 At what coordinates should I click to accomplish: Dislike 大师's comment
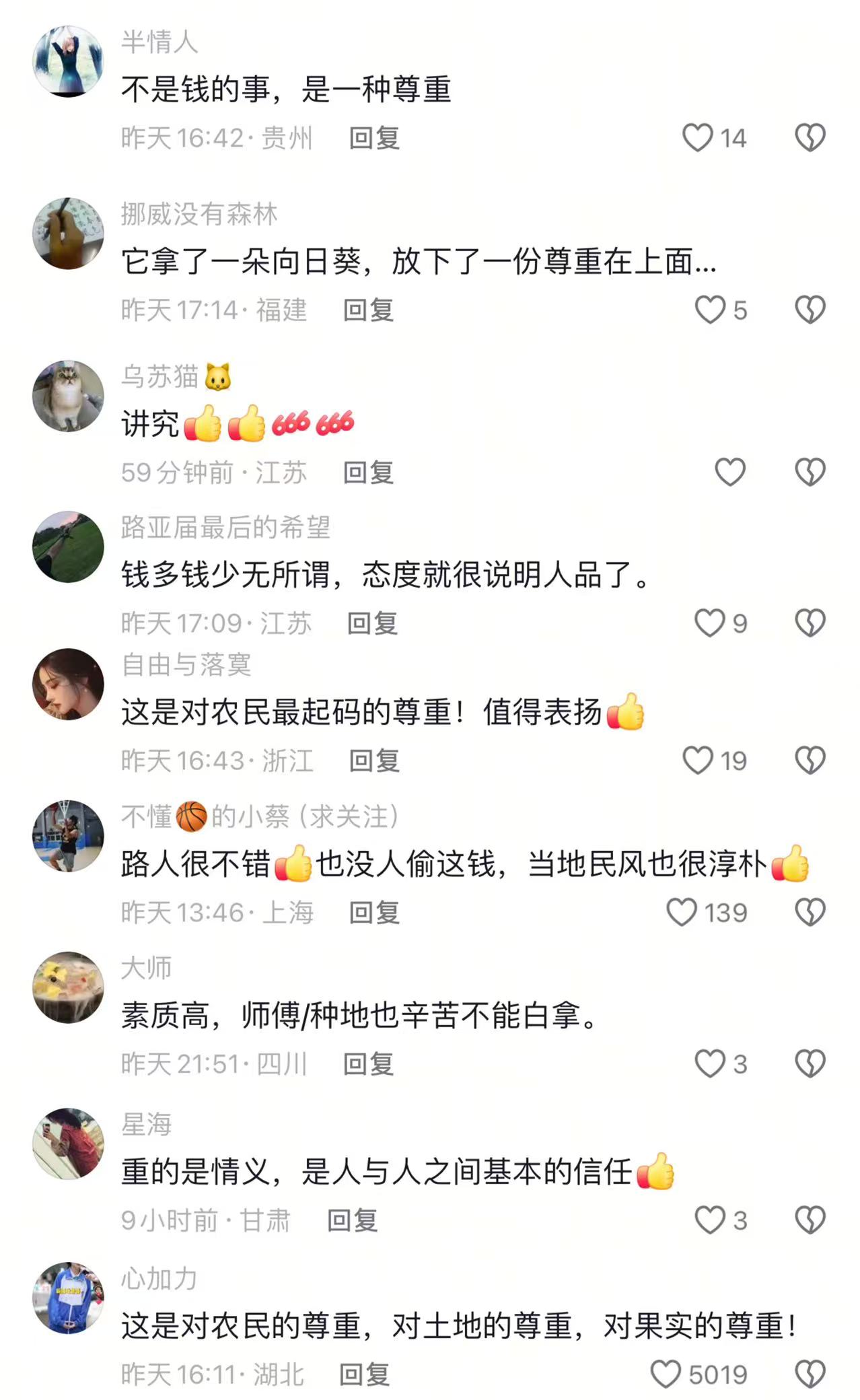[810, 1064]
